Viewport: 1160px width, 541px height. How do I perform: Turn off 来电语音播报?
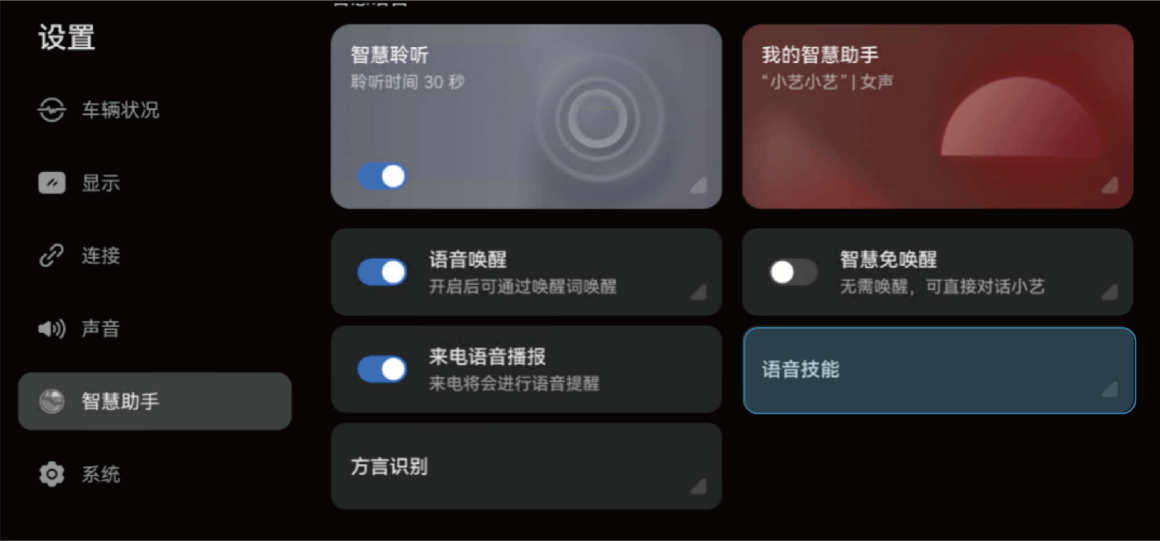[382, 369]
